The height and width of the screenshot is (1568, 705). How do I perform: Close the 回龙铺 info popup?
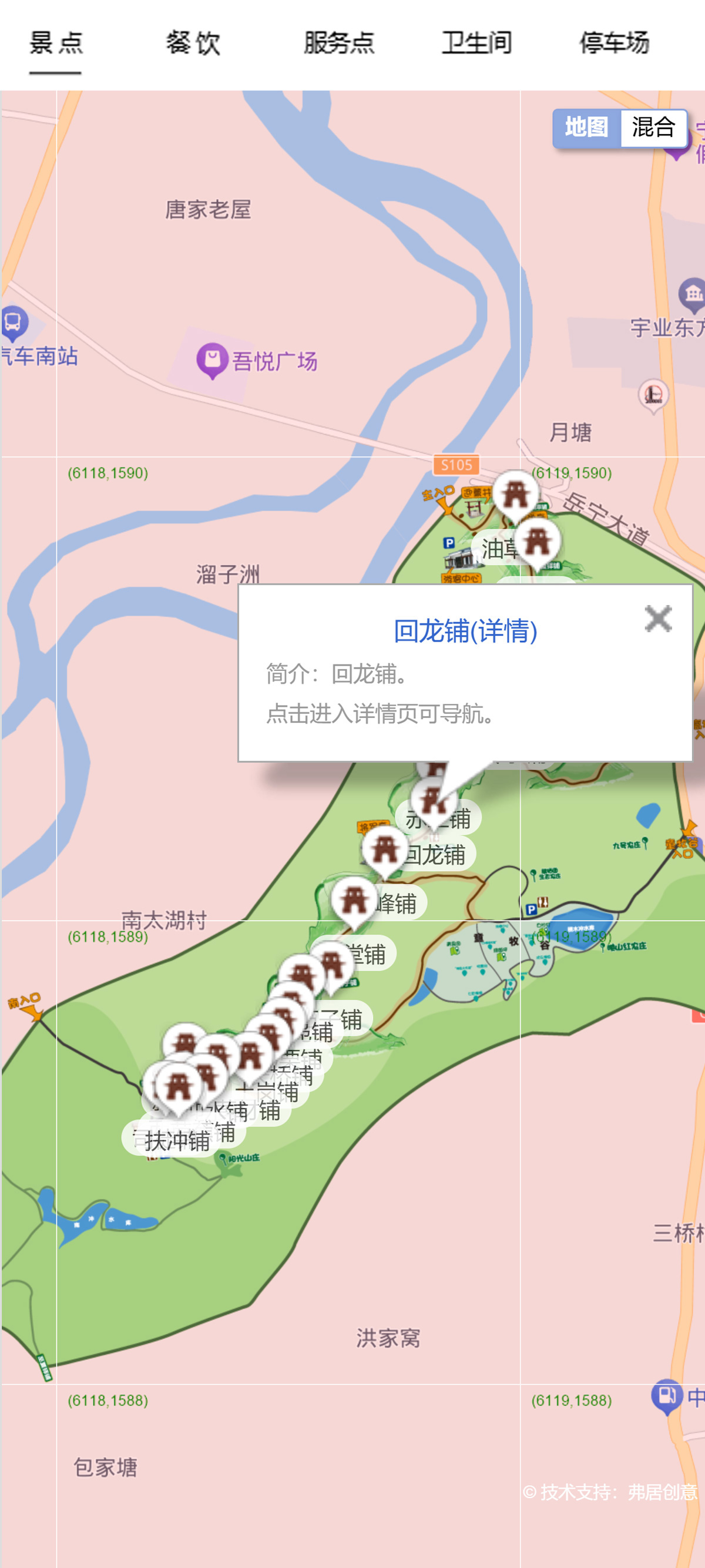click(x=658, y=619)
